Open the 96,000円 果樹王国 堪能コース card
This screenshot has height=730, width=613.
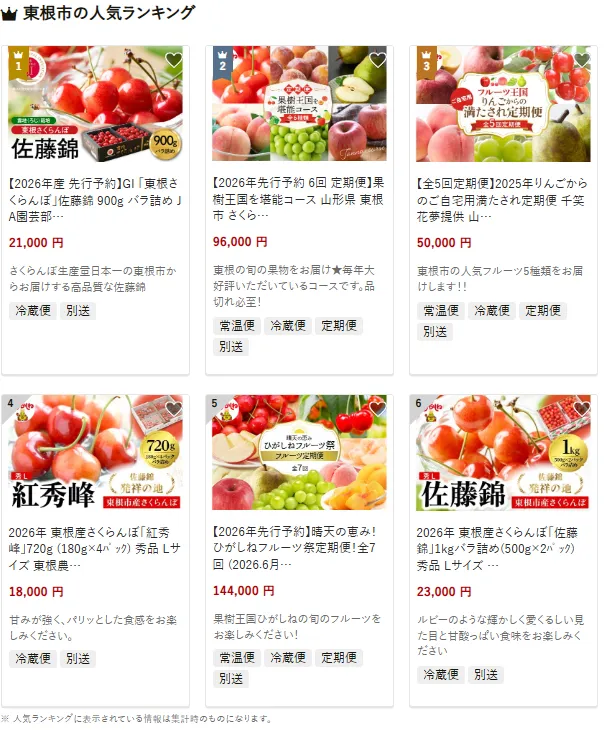click(x=299, y=198)
